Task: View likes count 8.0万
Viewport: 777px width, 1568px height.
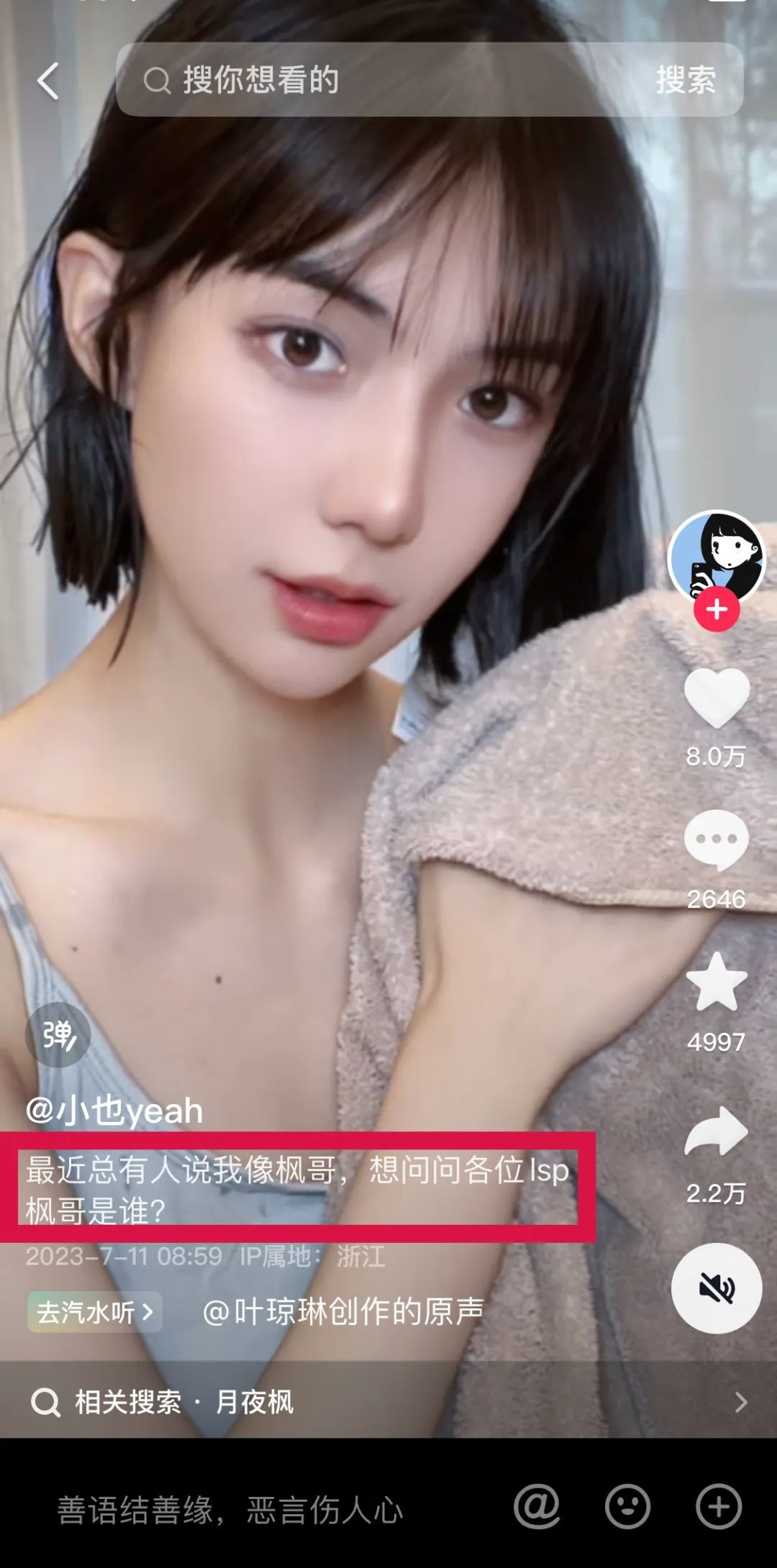Action: click(x=716, y=755)
